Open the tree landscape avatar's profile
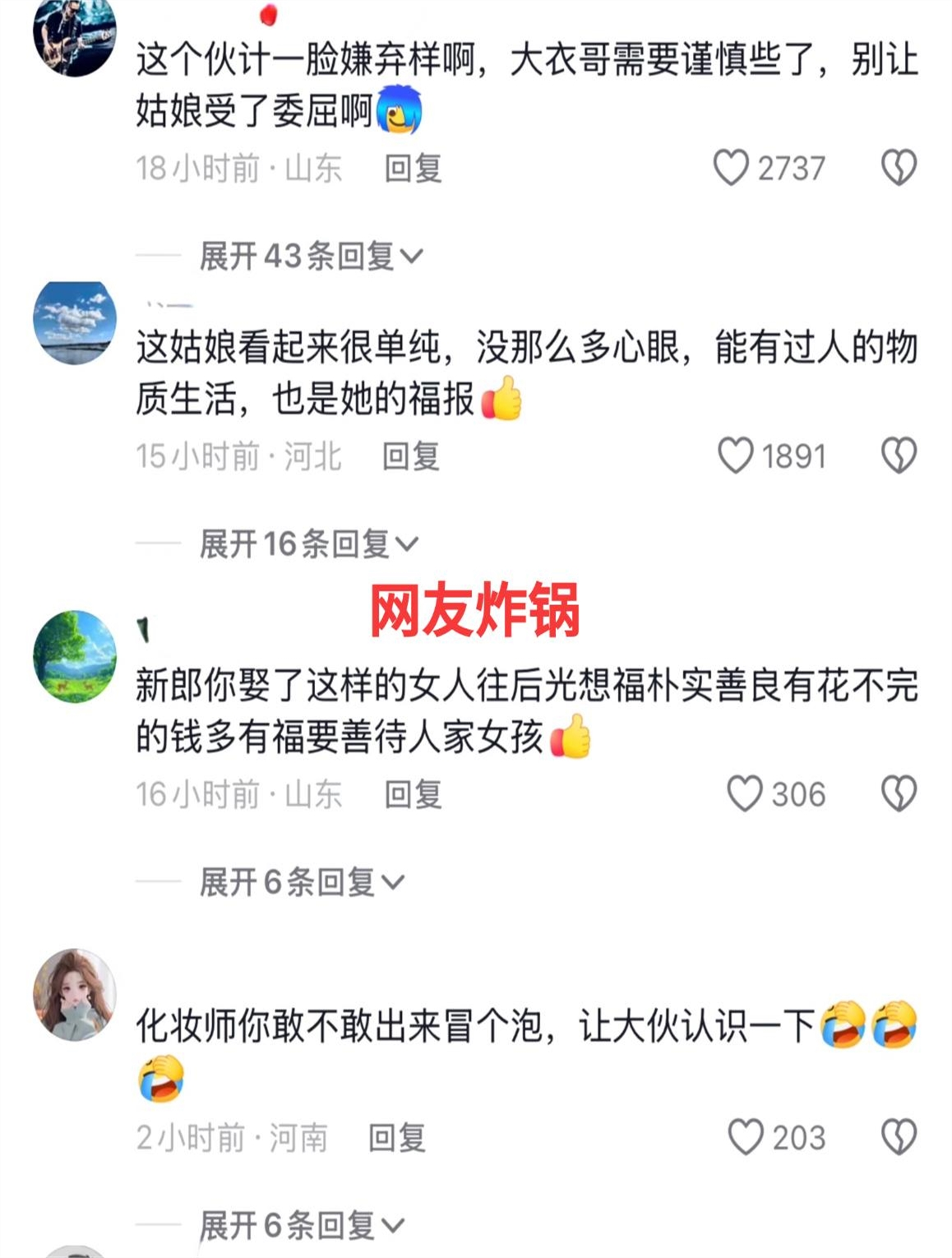Image resolution: width=952 pixels, height=1258 pixels. pos(74,655)
